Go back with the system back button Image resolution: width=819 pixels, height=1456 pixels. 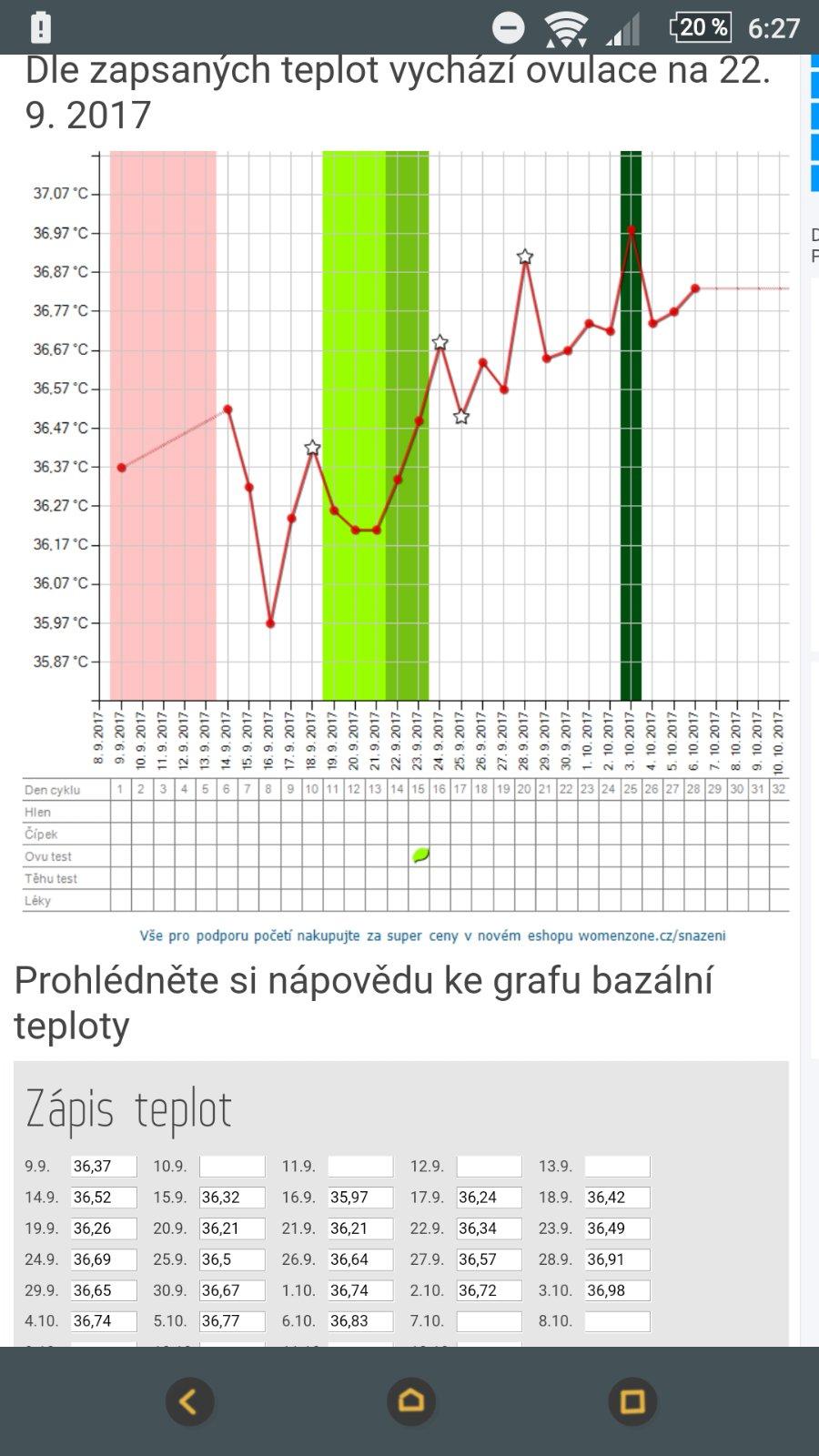click(x=189, y=1401)
